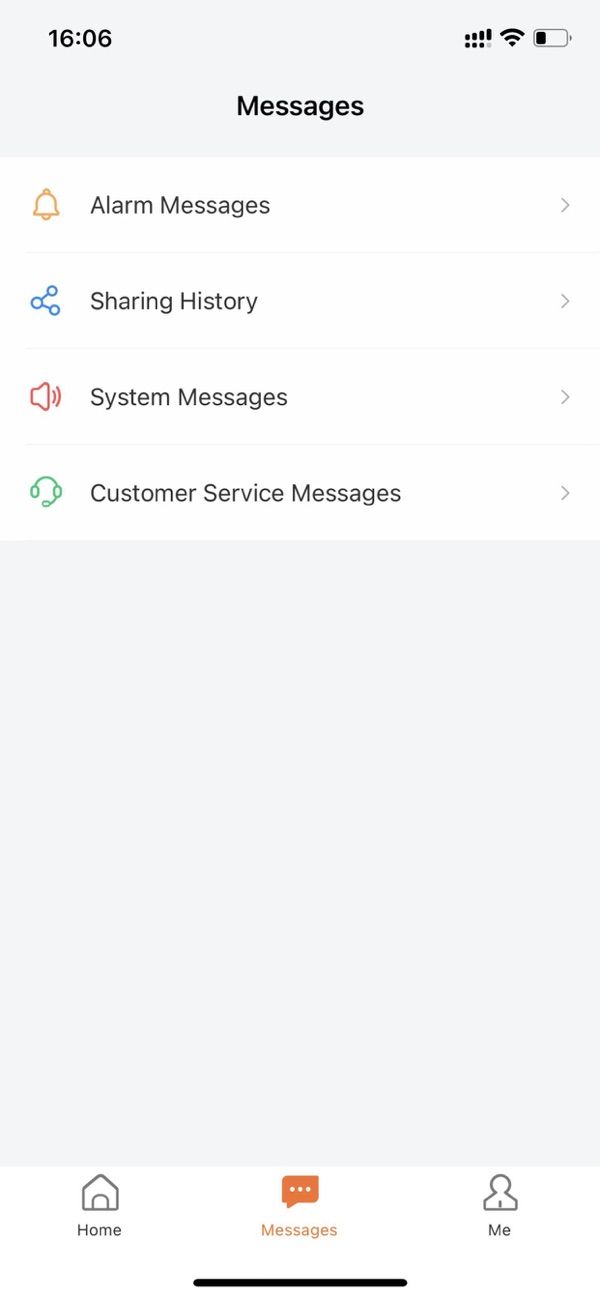Open Alarm Messages

pos(300,205)
